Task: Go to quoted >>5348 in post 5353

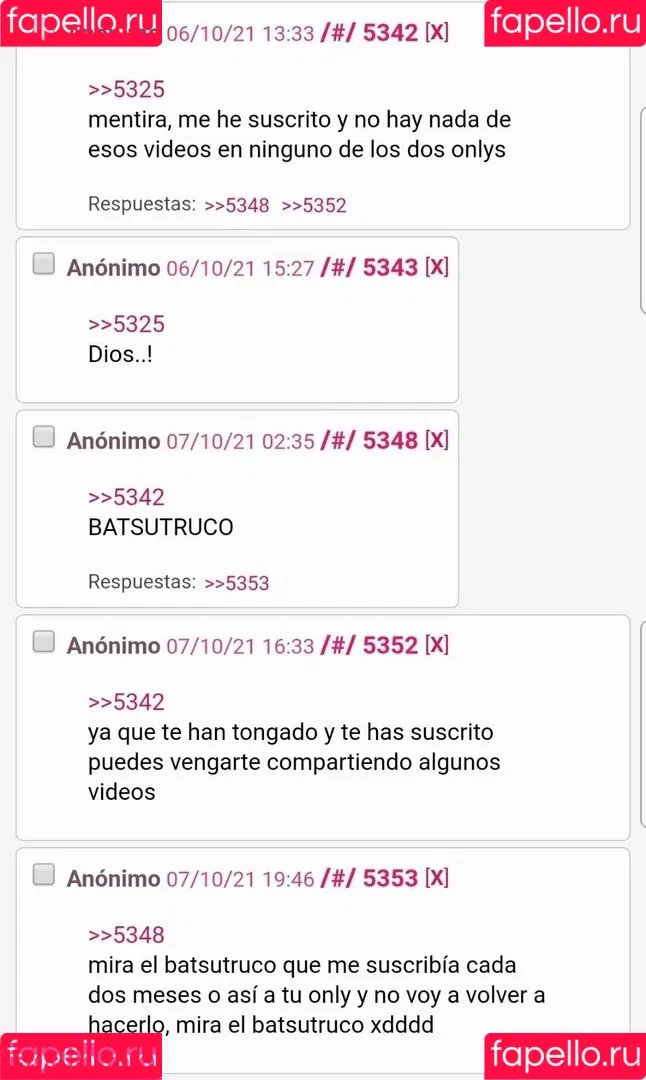Action: [x=126, y=935]
